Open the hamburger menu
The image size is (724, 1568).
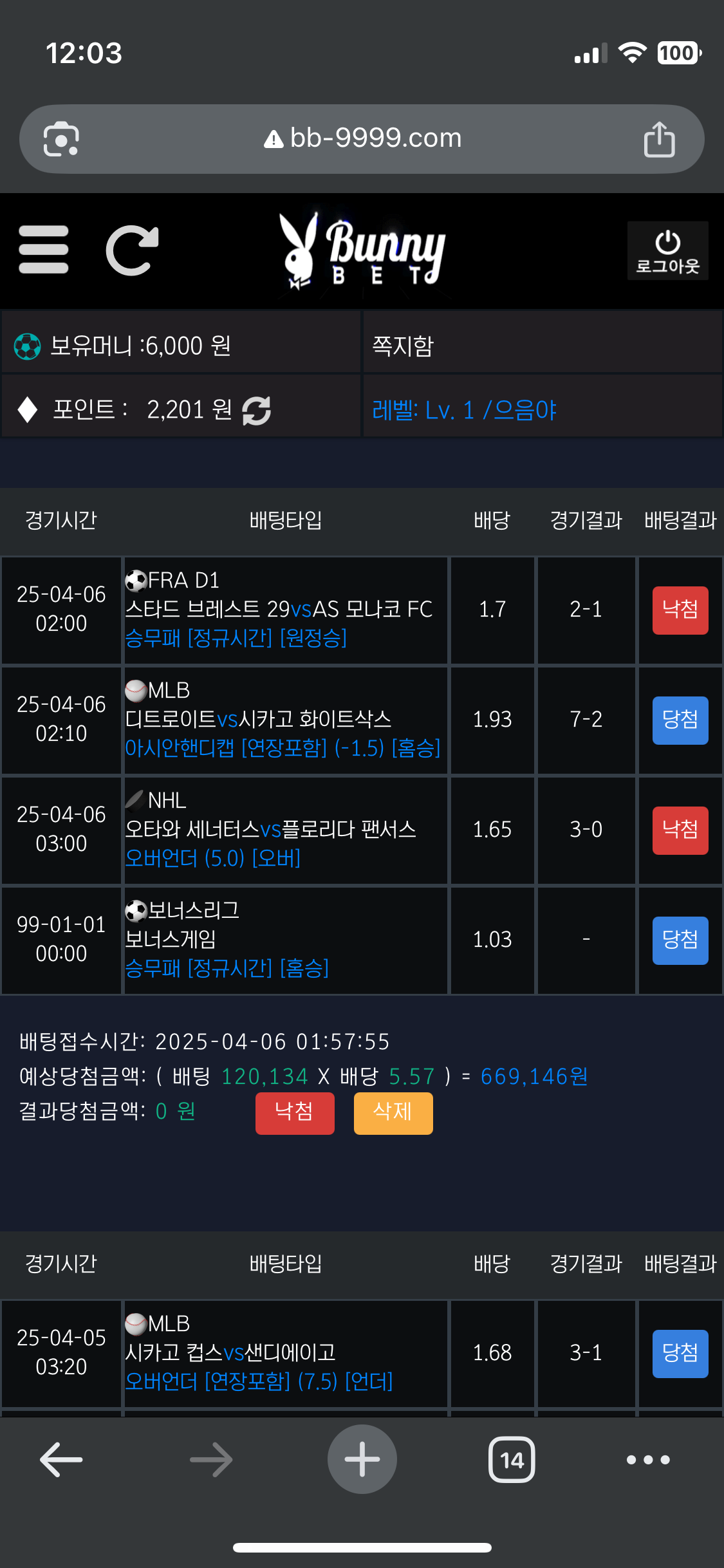click(x=43, y=250)
